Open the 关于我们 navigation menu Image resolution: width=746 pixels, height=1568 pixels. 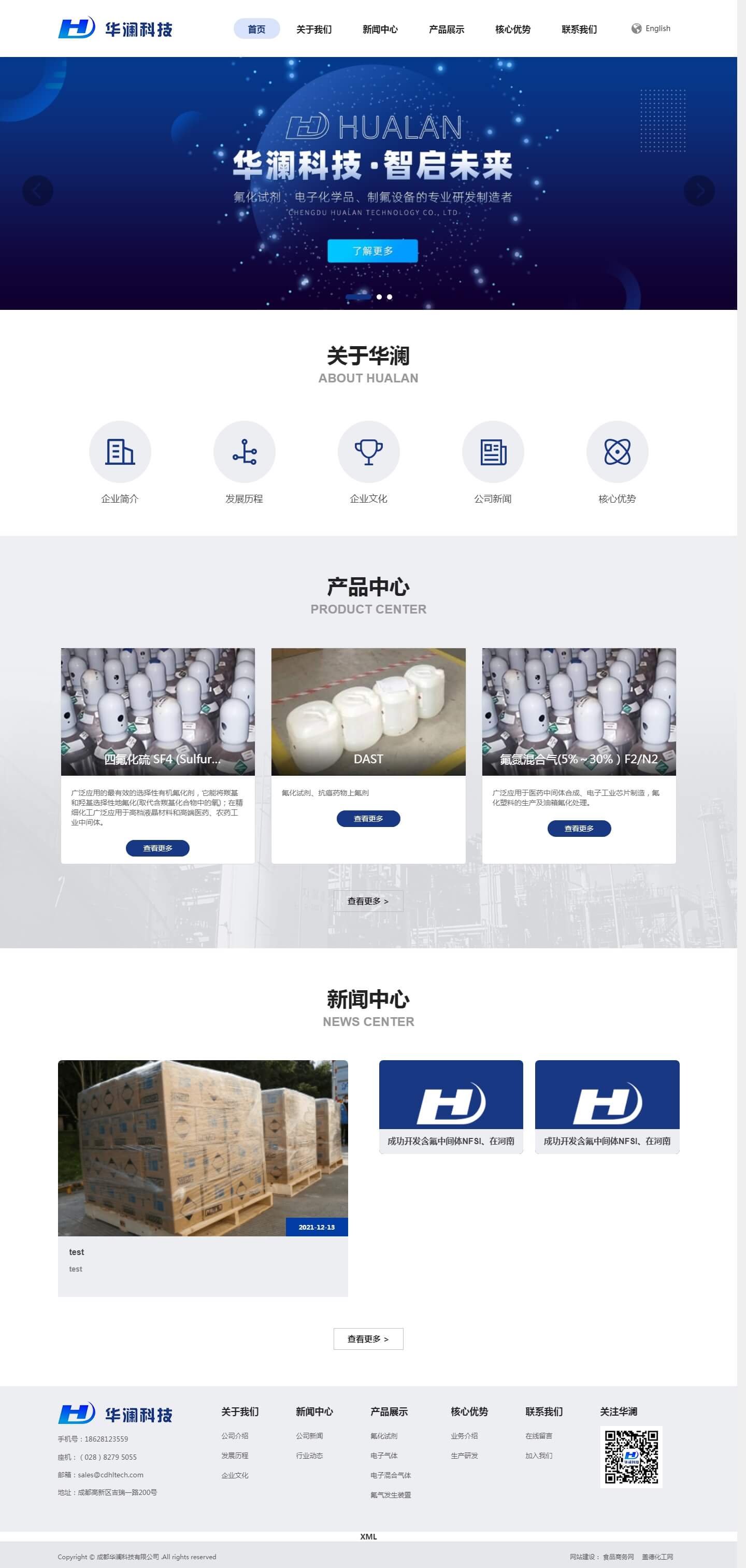[313, 29]
